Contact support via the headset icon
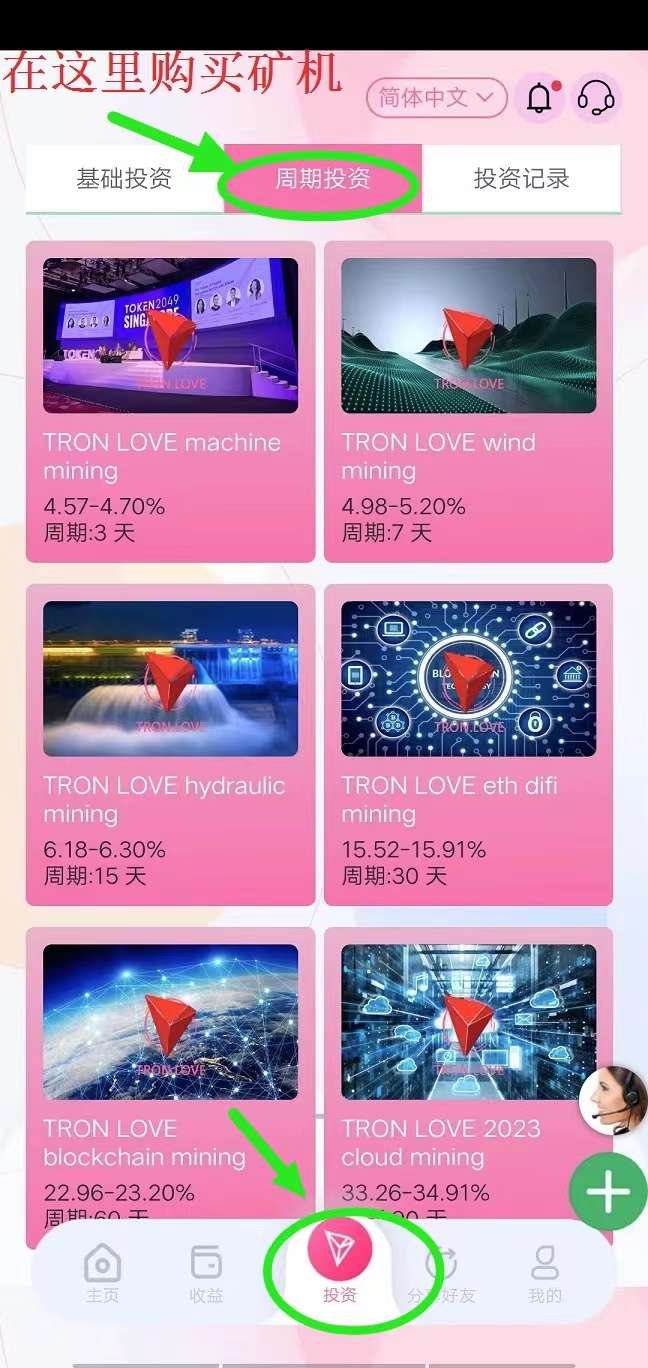648x1368 pixels. tap(596, 98)
